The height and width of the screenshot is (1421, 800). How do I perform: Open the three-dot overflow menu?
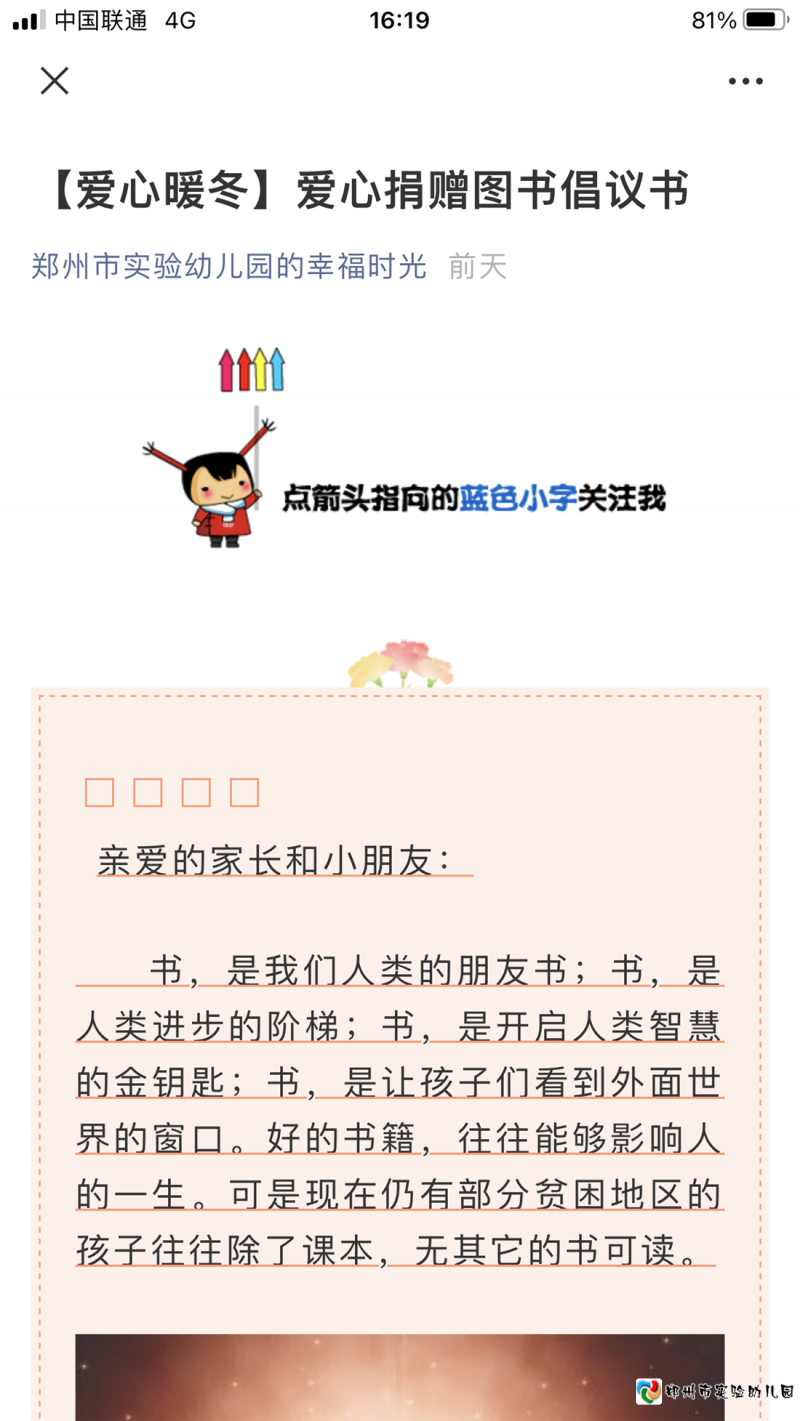[x=745, y=82]
